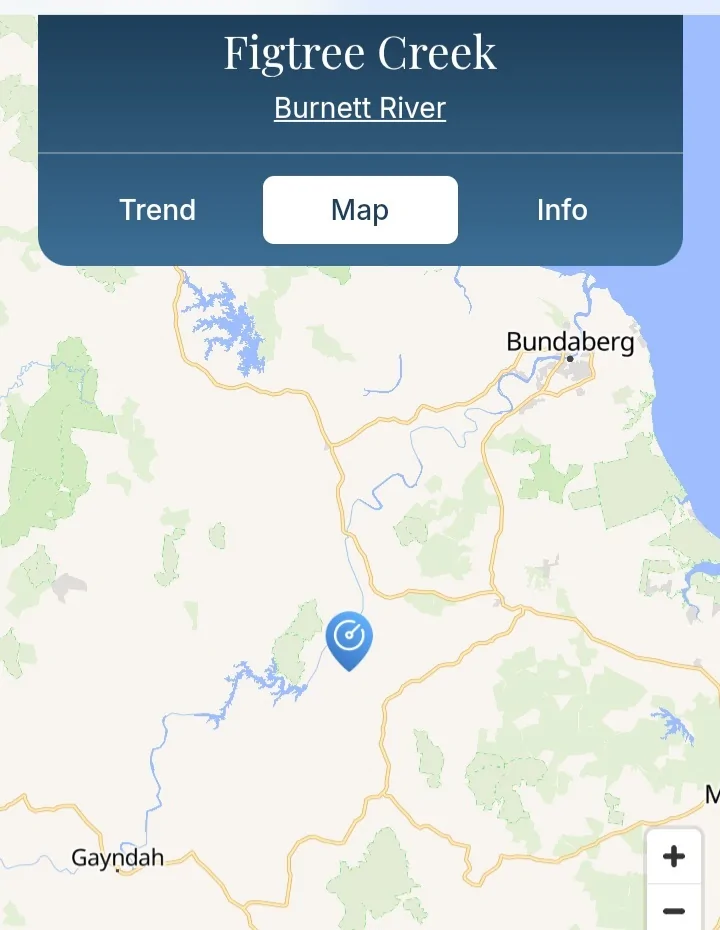Viewport: 720px width, 930px height.
Task: Select the Map tab
Action: click(360, 210)
